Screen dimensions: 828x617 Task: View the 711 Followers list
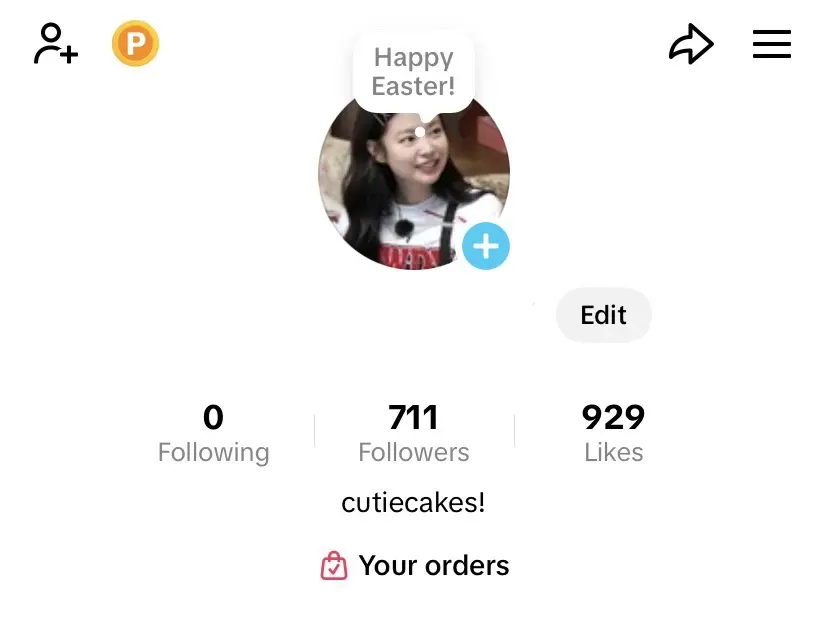click(x=413, y=434)
